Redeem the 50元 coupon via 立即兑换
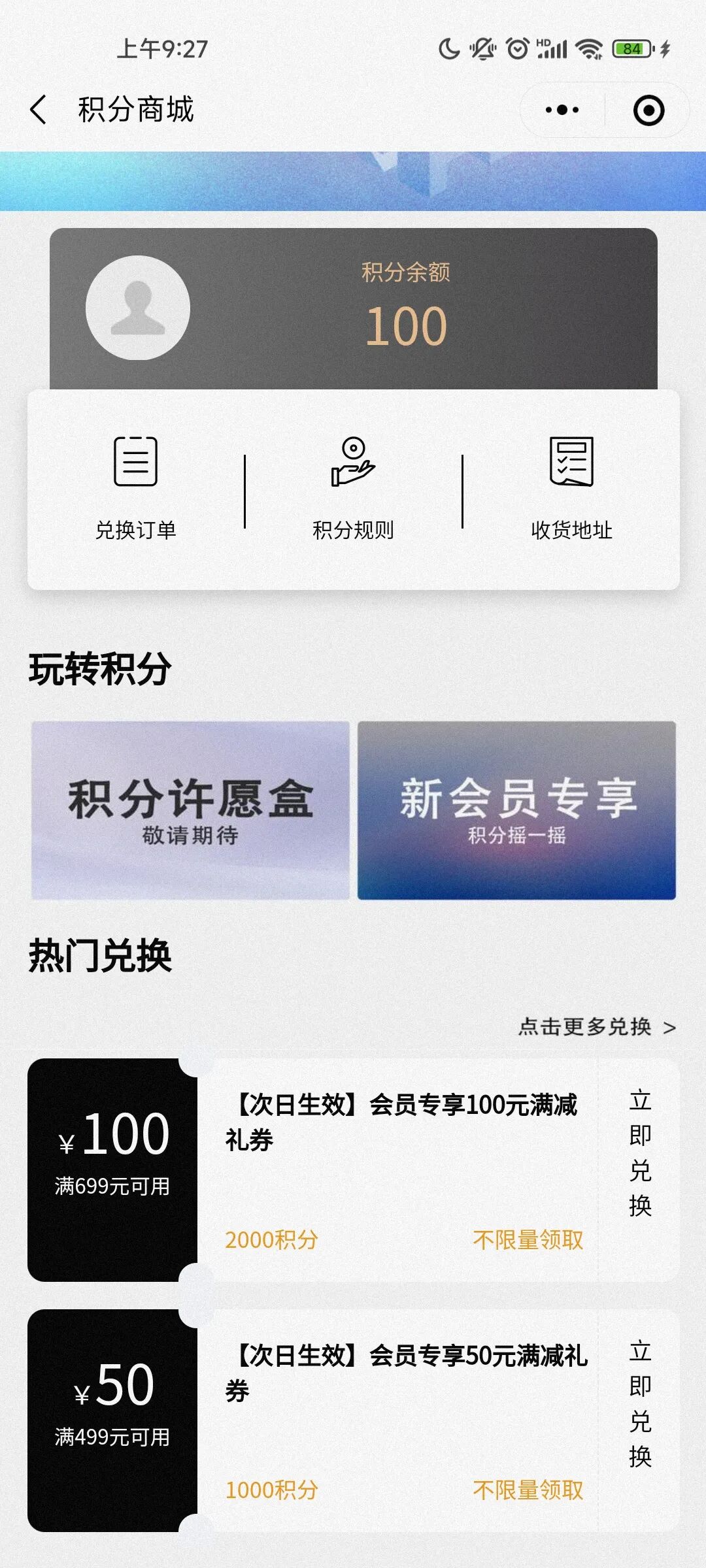The width and height of the screenshot is (706, 1568). pyautogui.click(x=640, y=1403)
